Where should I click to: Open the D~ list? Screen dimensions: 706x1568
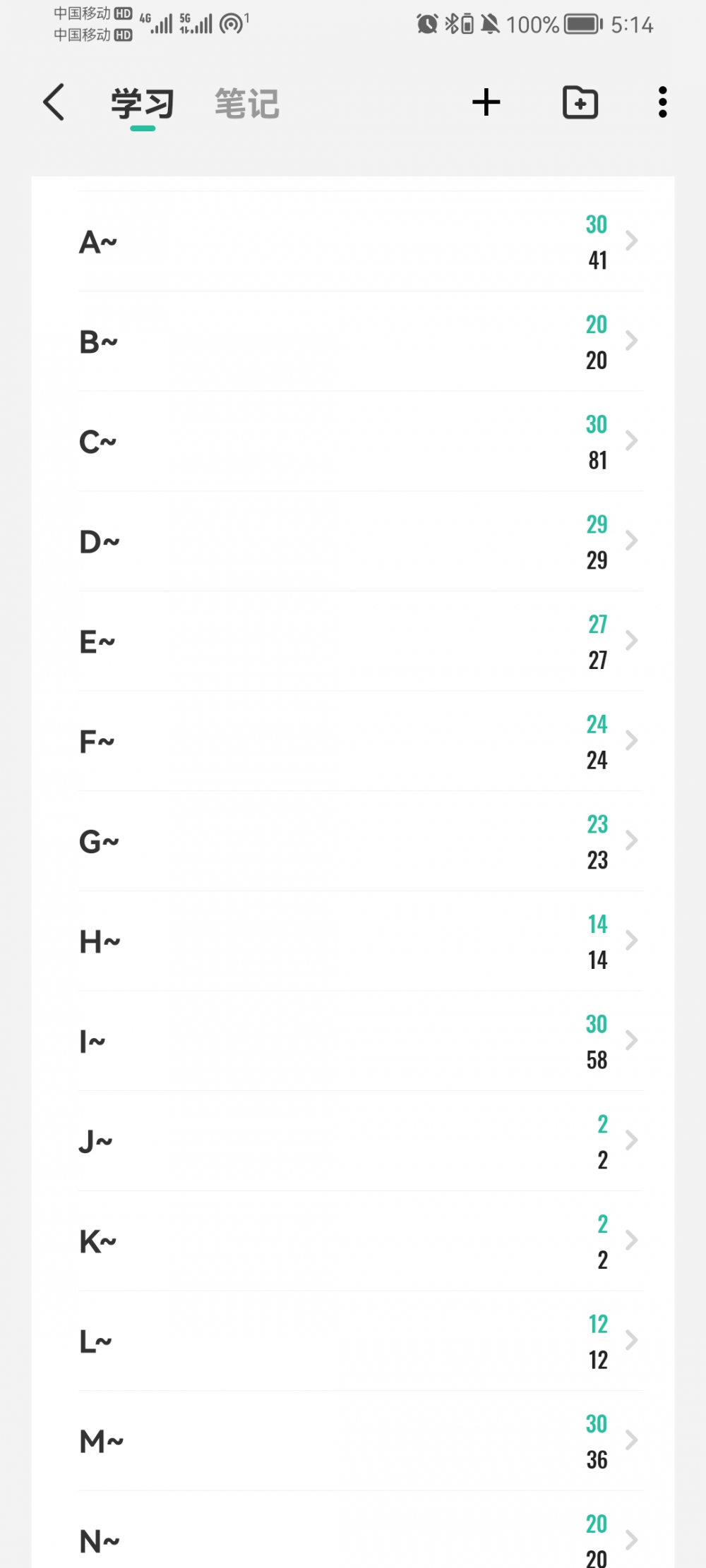click(361, 541)
